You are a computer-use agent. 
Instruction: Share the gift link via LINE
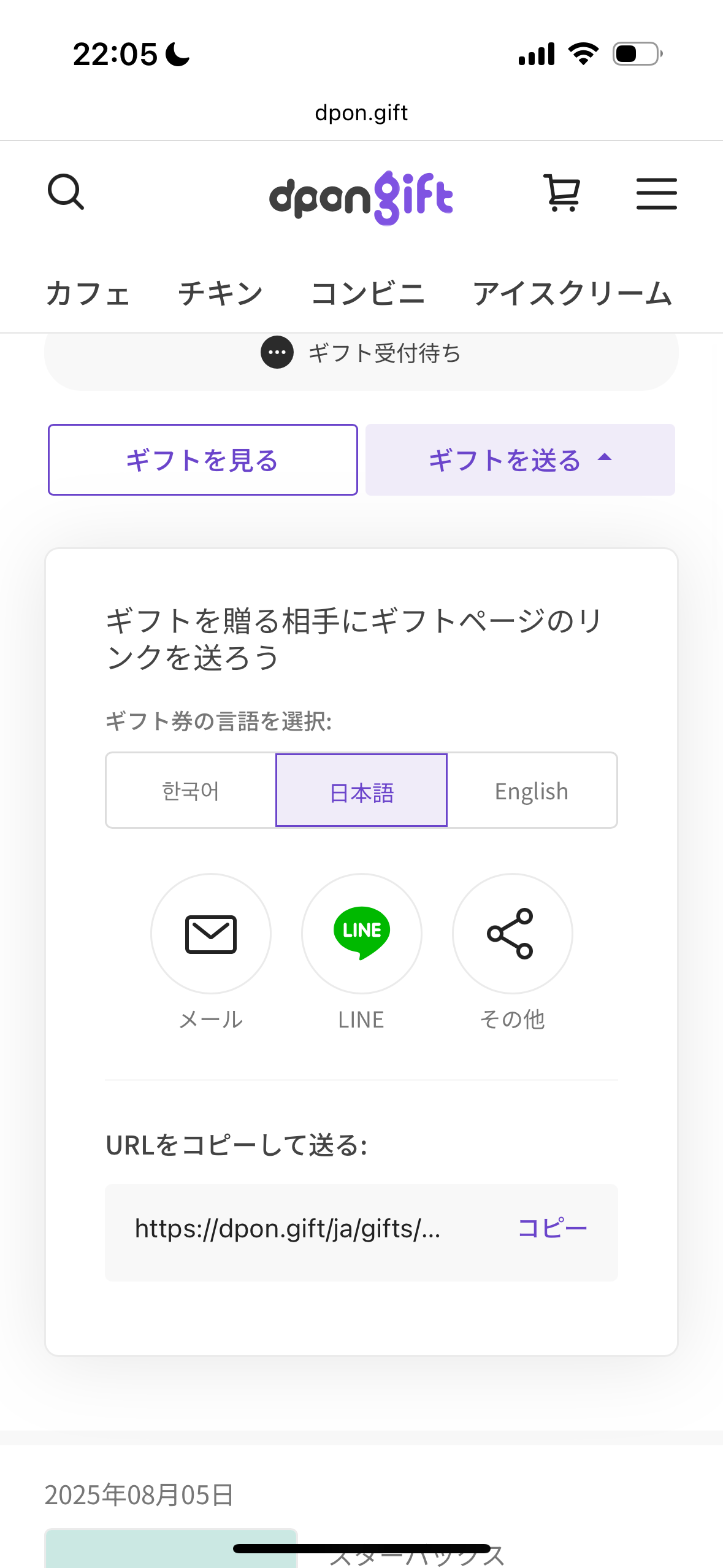pyautogui.click(x=361, y=934)
